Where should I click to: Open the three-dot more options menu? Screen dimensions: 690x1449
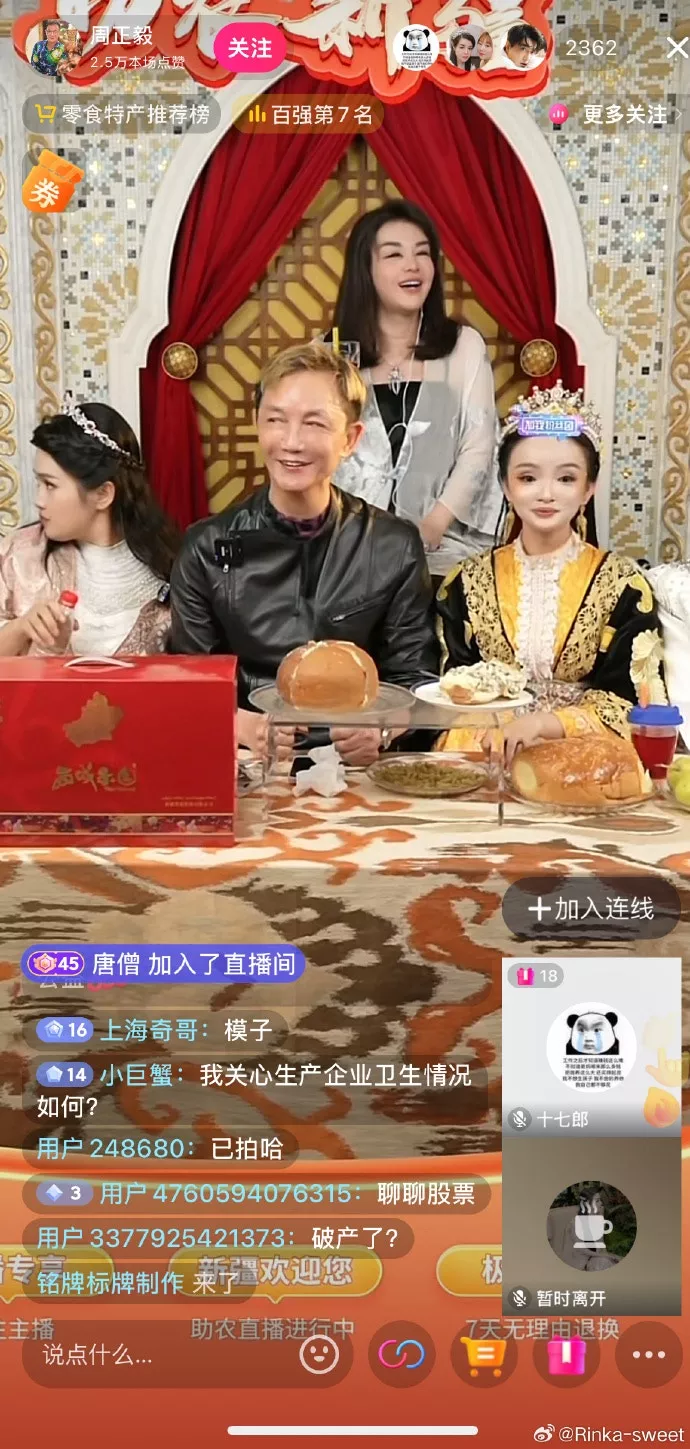point(648,1356)
